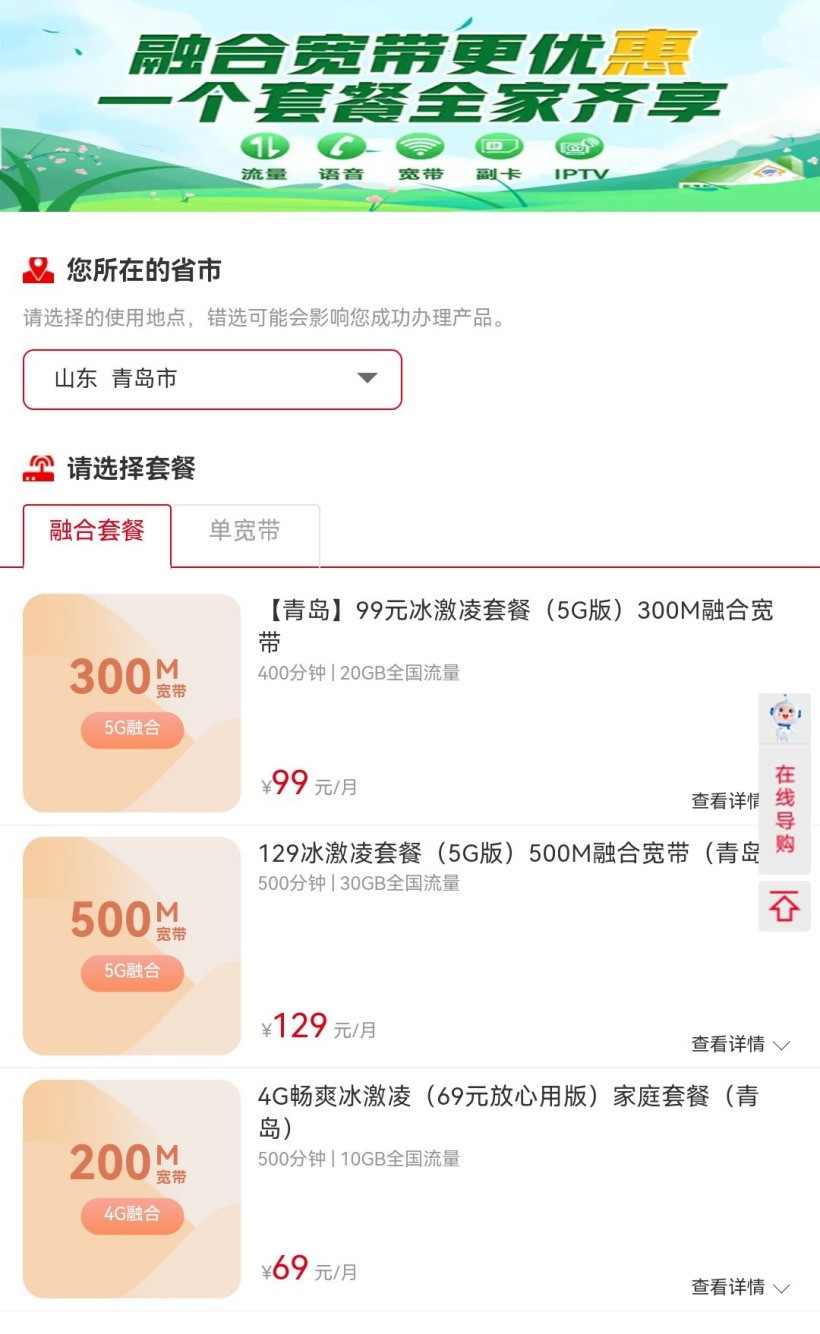The image size is (820, 1334).
Task: Expand 查看详情 for the 129 冰激凌 plan
Action: click(740, 1043)
